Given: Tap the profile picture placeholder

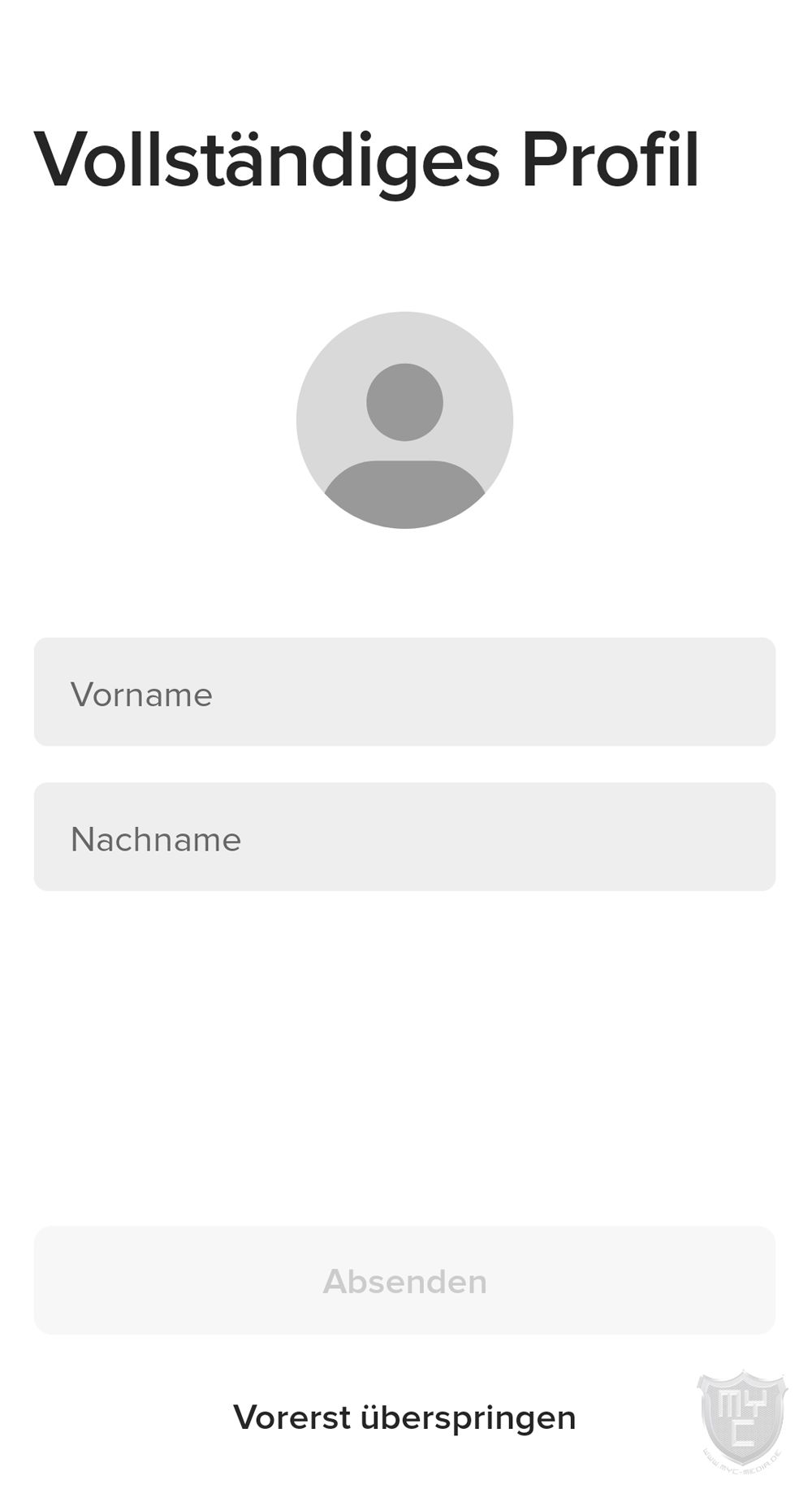Looking at the screenshot, I should (x=404, y=420).
